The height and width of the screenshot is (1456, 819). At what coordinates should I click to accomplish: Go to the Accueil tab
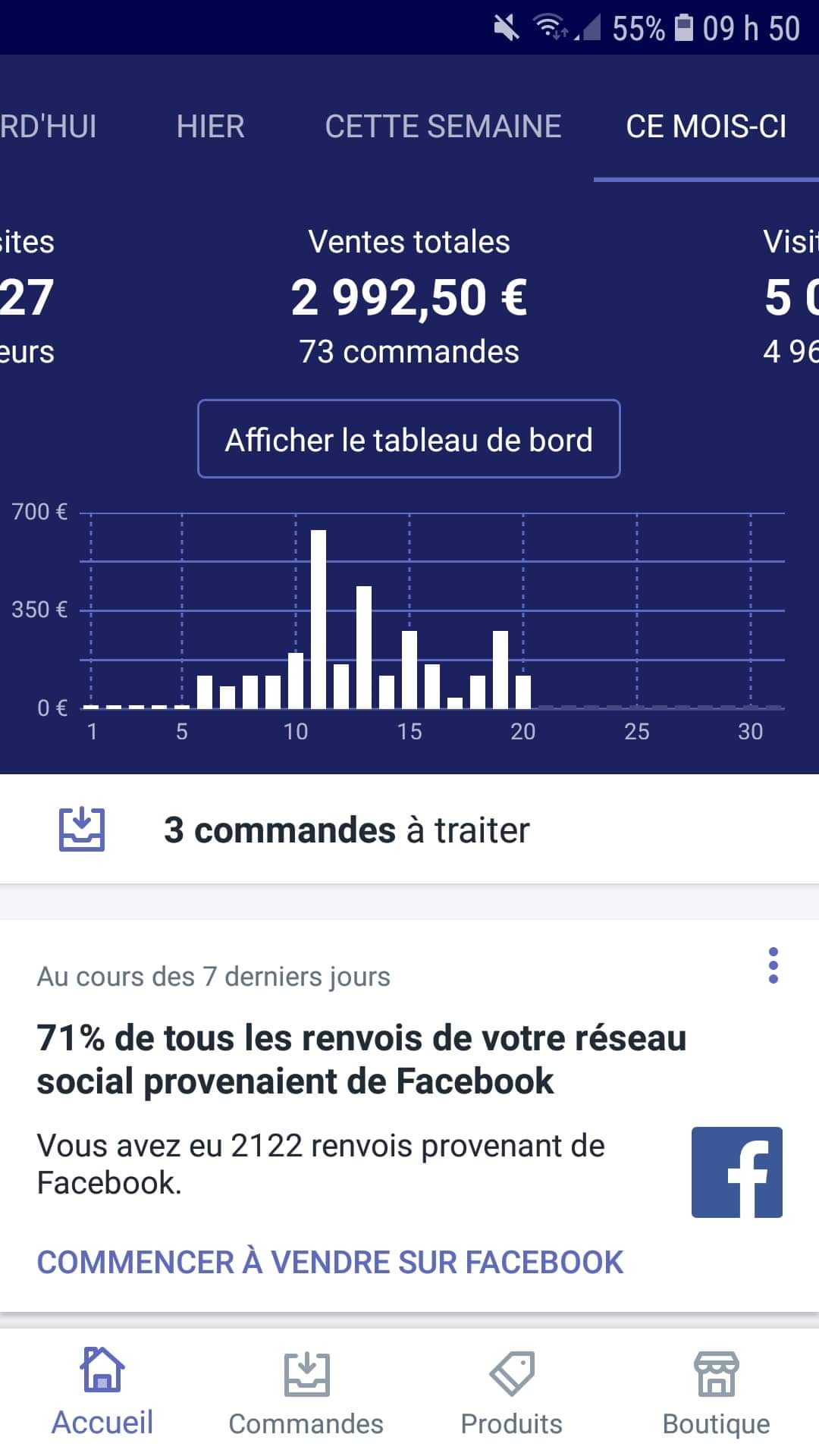102,1392
